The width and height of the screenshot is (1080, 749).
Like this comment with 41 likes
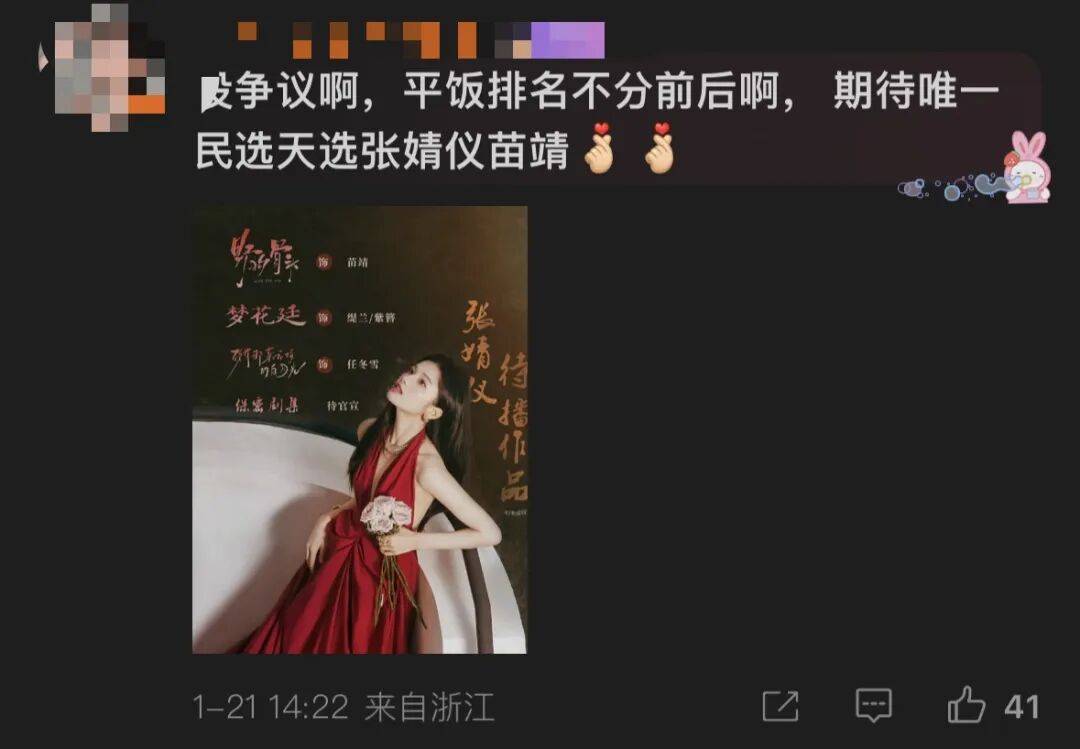pos(967,707)
